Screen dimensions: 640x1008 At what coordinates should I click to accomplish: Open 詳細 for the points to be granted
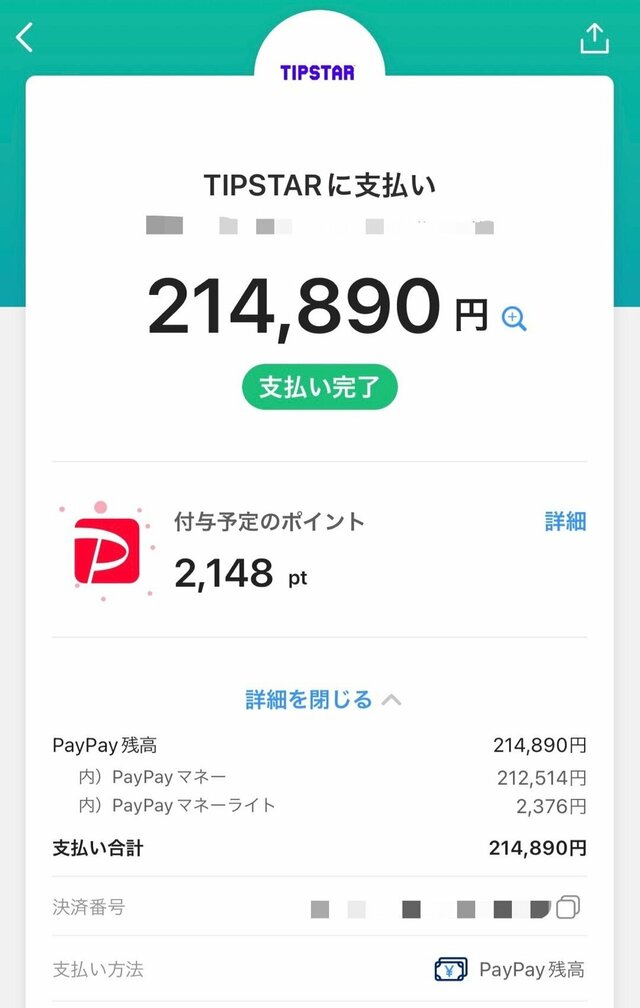565,521
